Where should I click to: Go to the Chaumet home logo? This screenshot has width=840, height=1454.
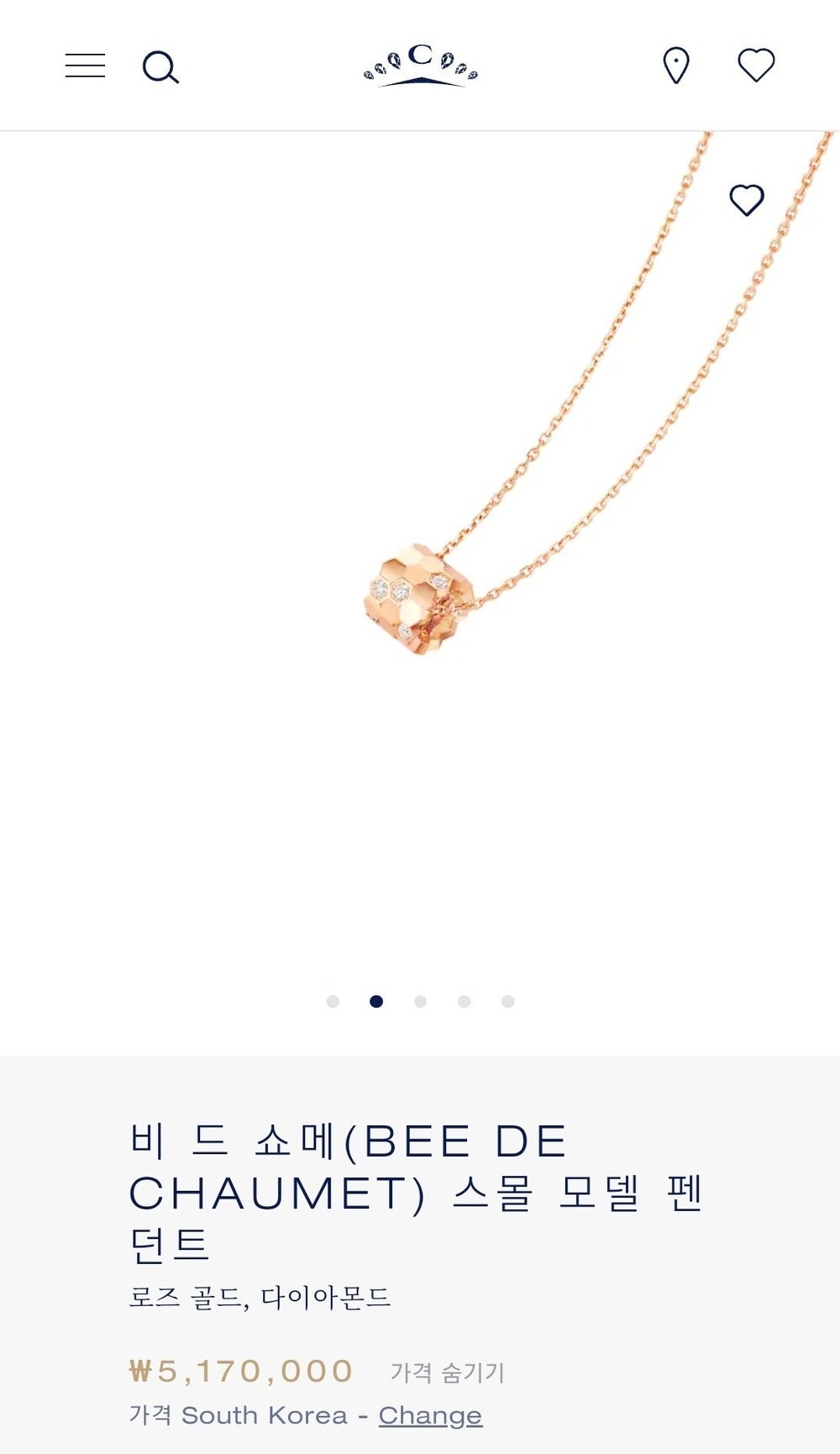click(420, 66)
